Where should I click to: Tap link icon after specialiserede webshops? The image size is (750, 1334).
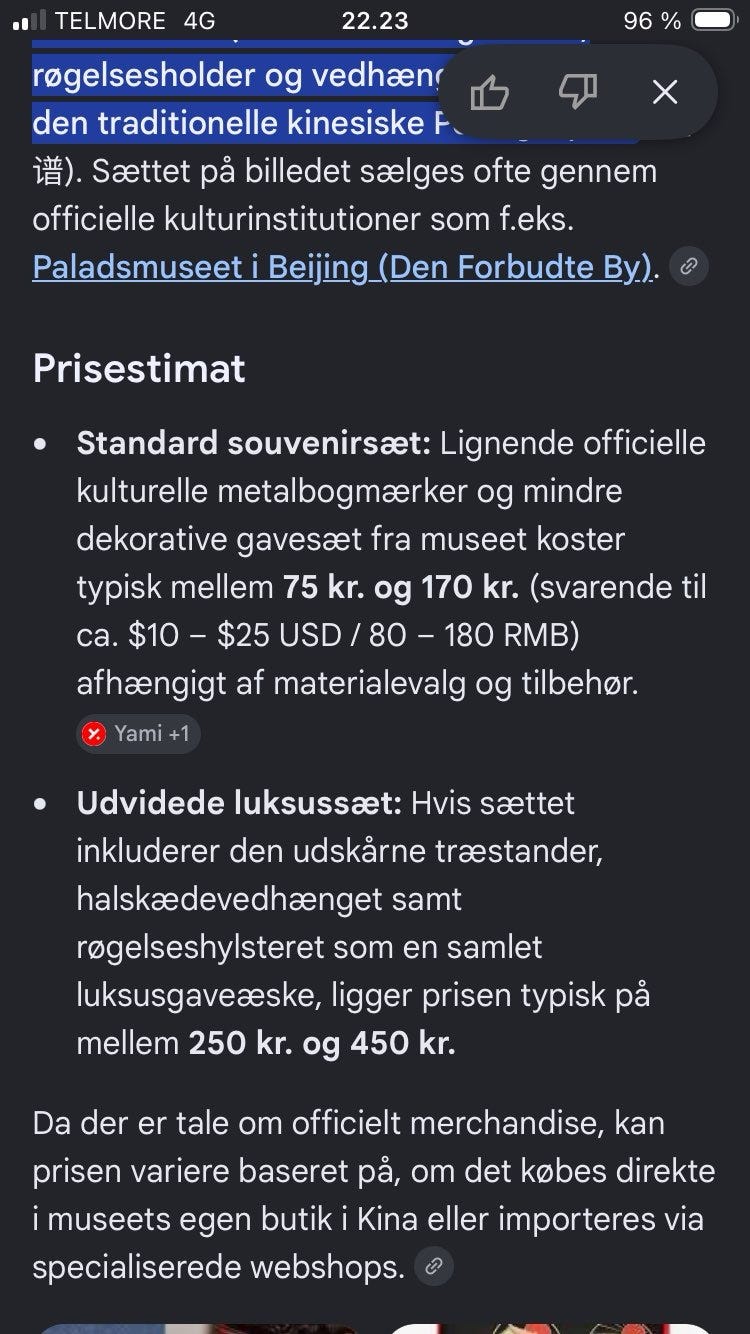(x=434, y=1267)
